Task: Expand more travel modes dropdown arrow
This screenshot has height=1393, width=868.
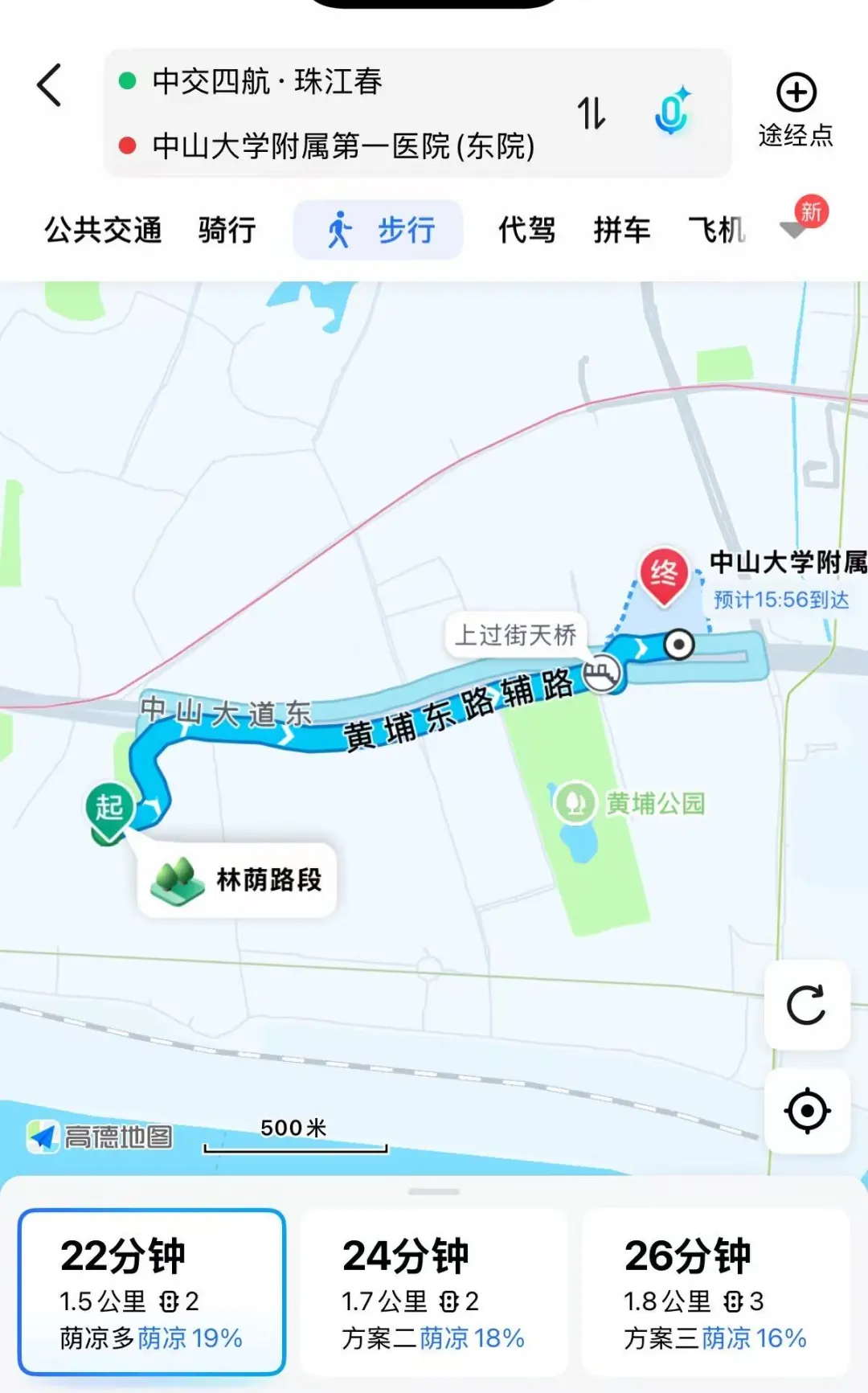Action: tap(794, 230)
